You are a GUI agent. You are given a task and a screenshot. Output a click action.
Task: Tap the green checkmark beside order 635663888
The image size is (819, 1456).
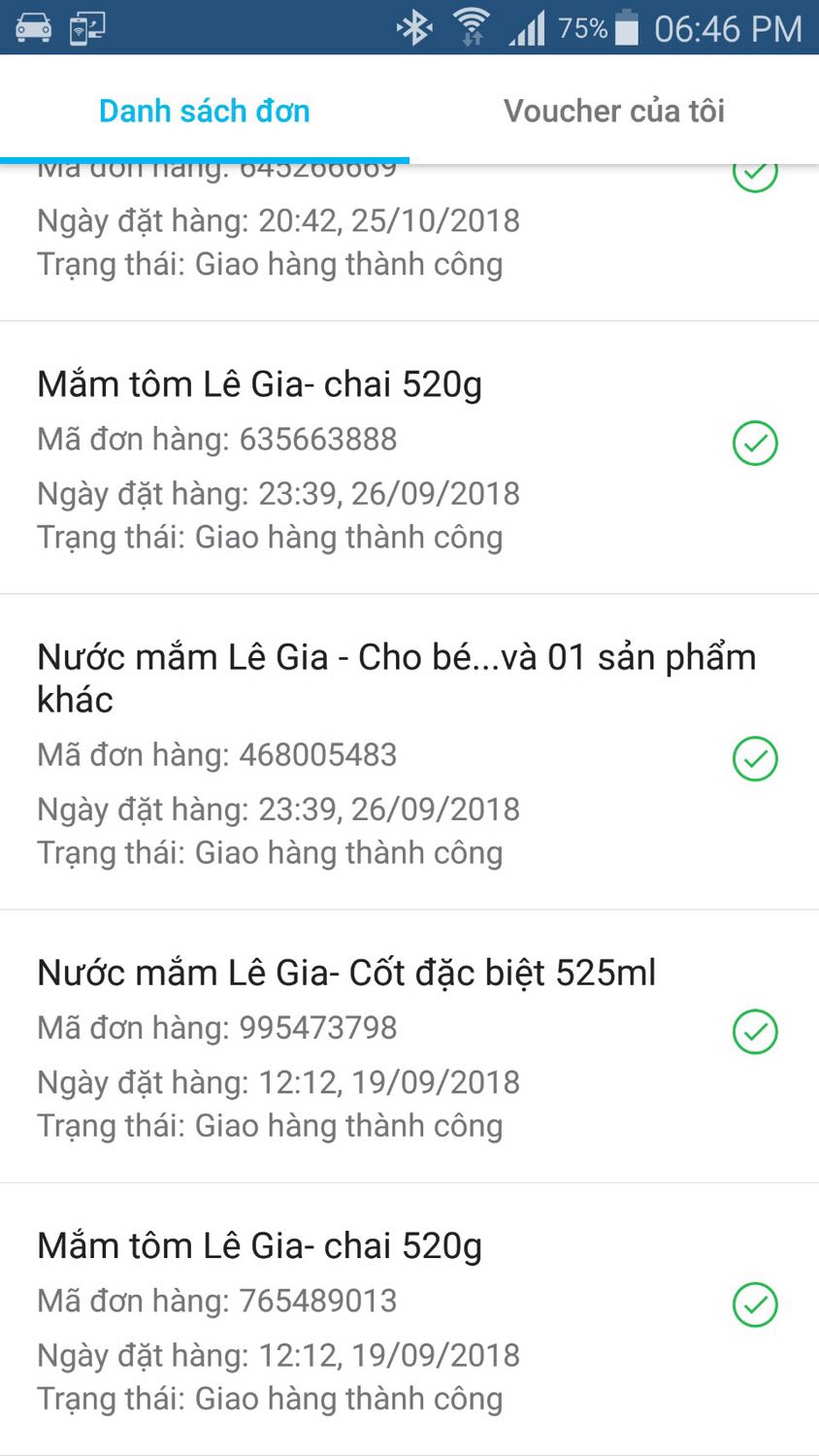[755, 444]
